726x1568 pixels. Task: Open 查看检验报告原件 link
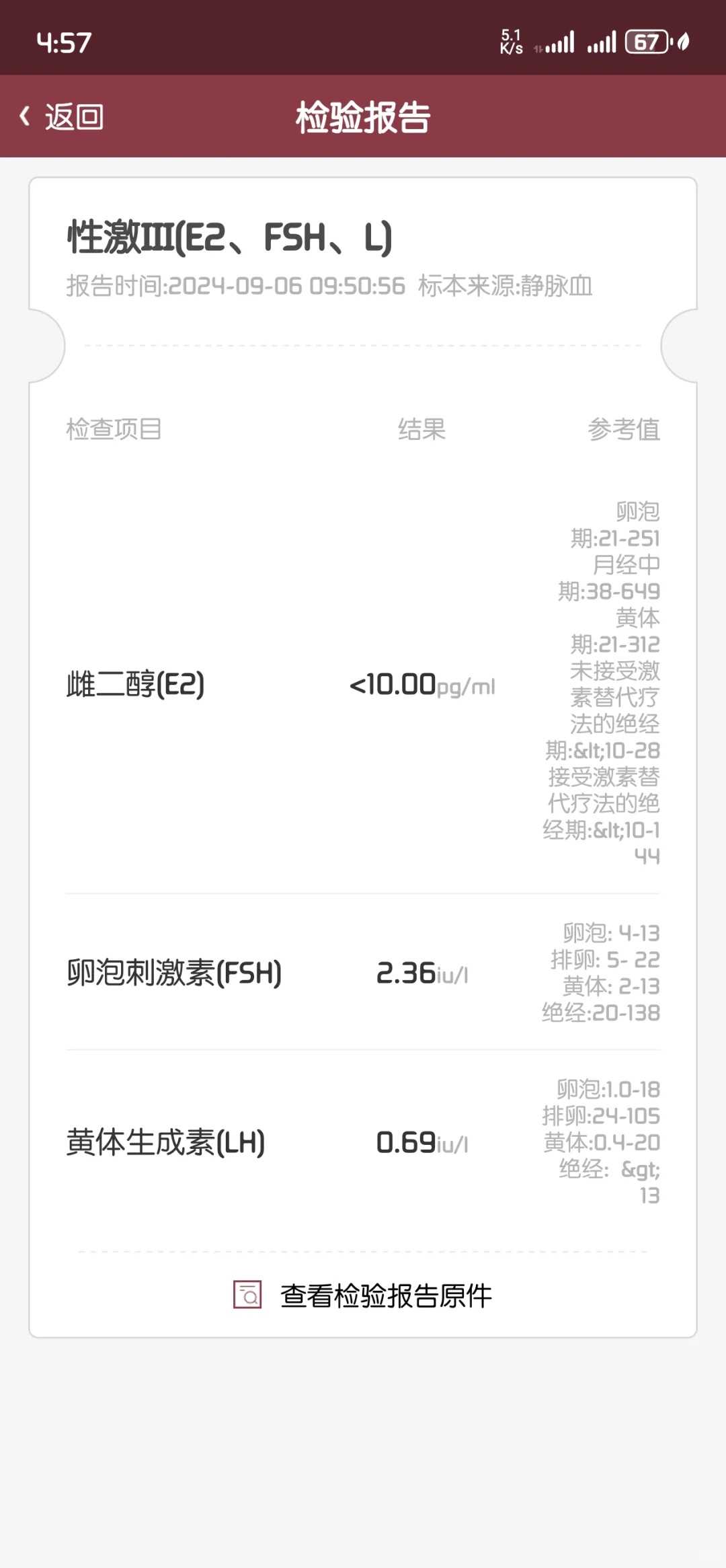click(385, 1294)
